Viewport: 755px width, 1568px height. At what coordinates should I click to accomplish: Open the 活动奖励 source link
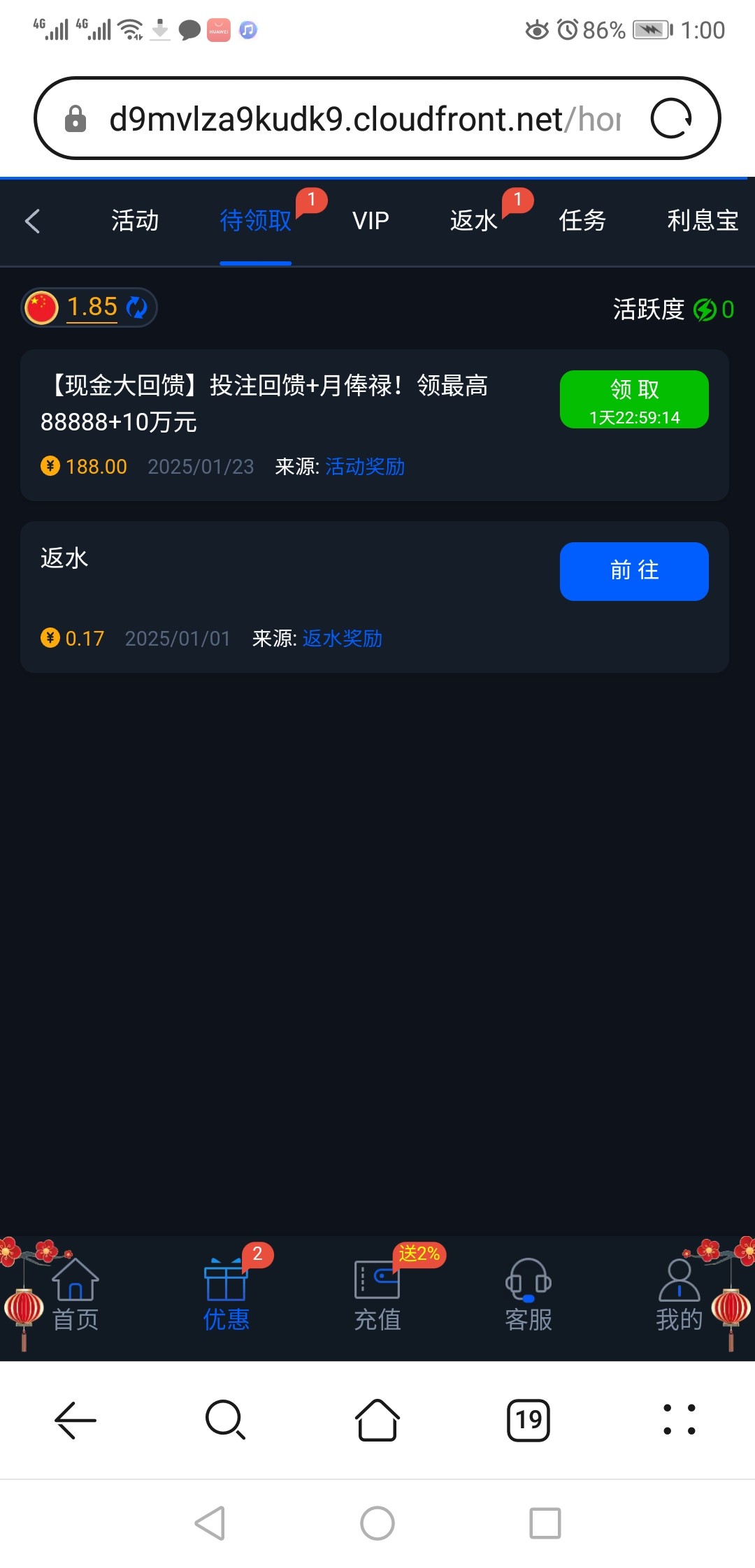pyautogui.click(x=365, y=467)
